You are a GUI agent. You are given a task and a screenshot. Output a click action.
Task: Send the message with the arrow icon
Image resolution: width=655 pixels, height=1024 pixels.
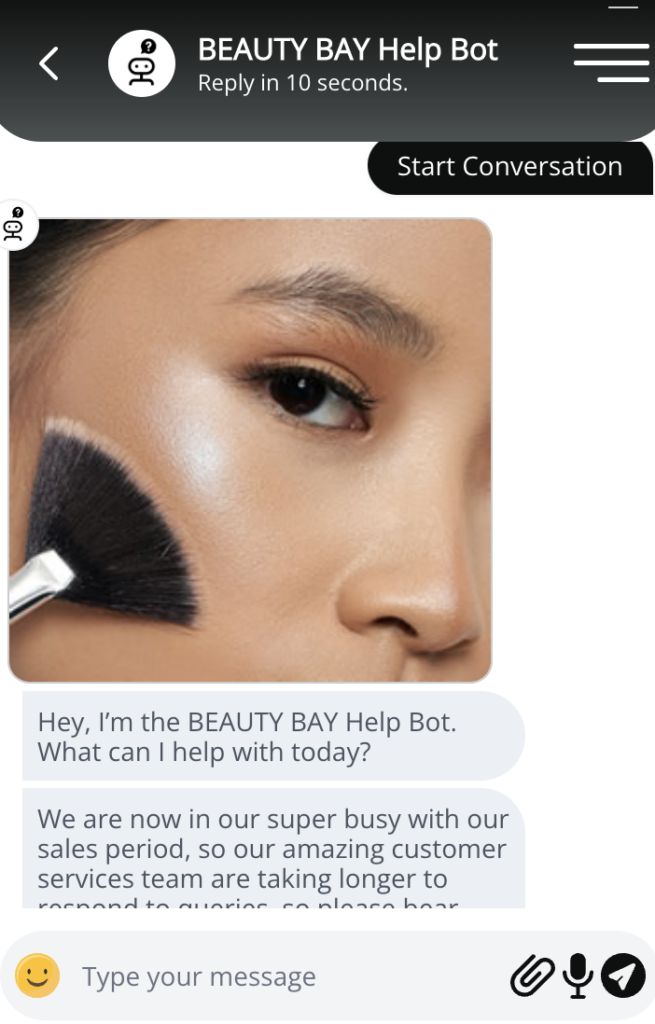coord(623,976)
